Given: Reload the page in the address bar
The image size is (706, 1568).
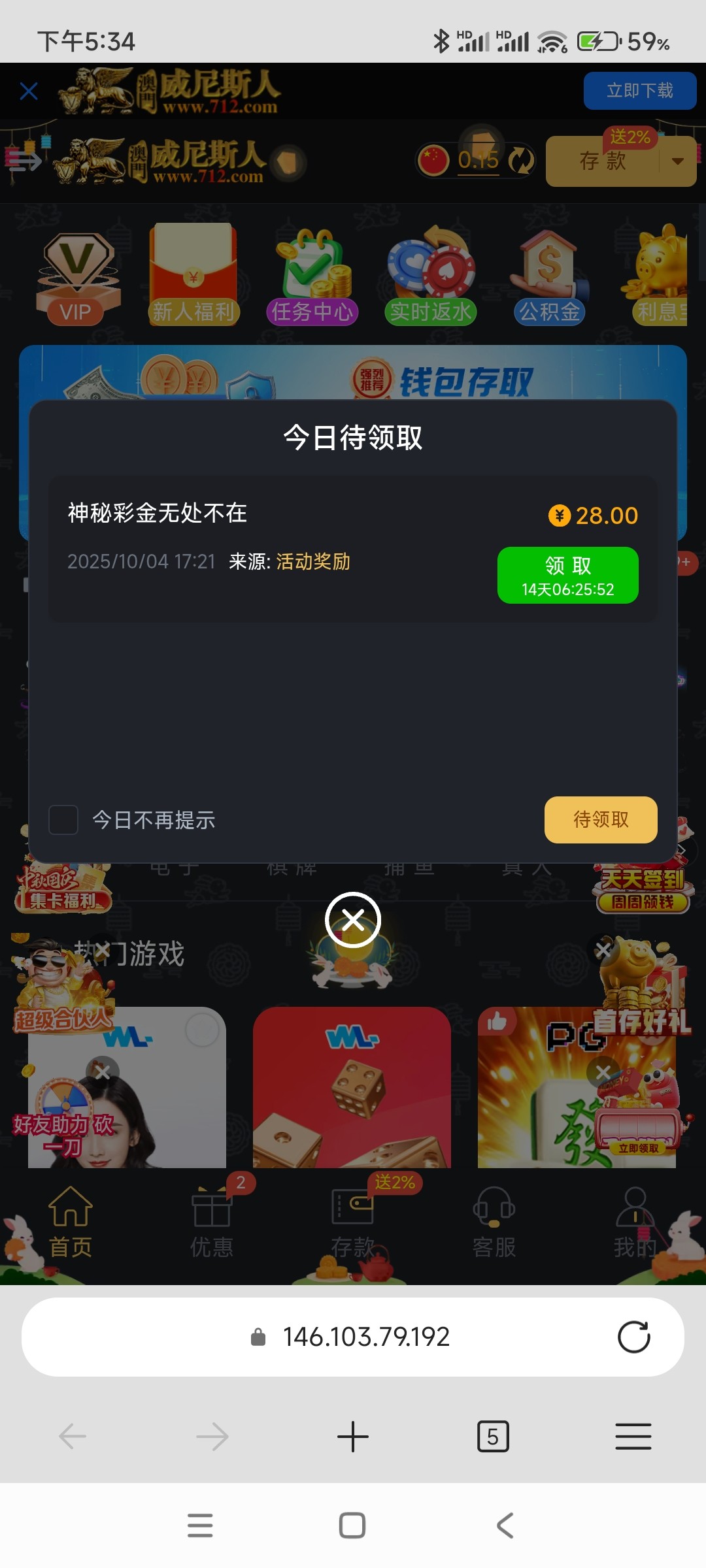Looking at the screenshot, I should pos(633,1337).
